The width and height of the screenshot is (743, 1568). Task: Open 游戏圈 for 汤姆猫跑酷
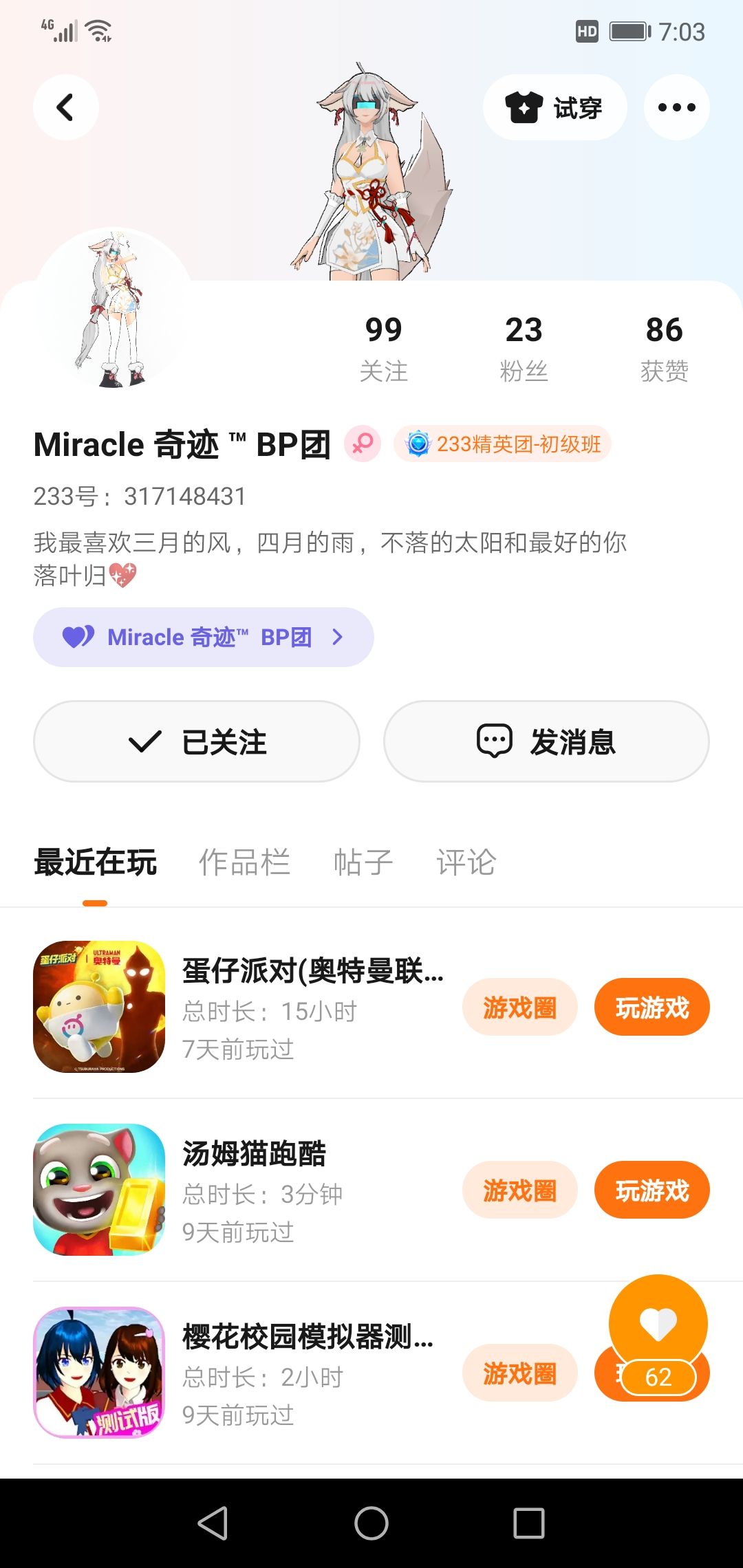point(519,1190)
